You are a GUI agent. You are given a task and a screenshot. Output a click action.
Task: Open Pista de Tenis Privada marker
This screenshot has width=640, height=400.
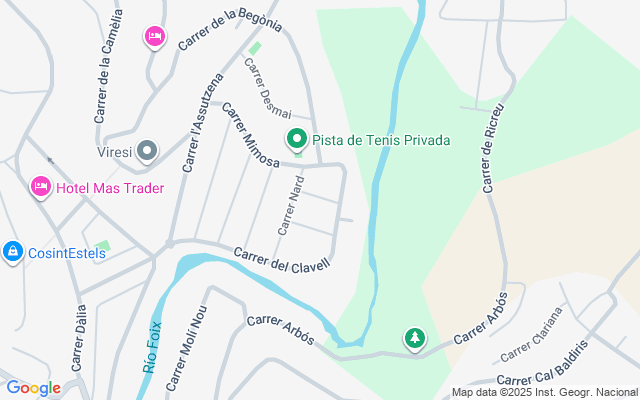click(x=296, y=139)
